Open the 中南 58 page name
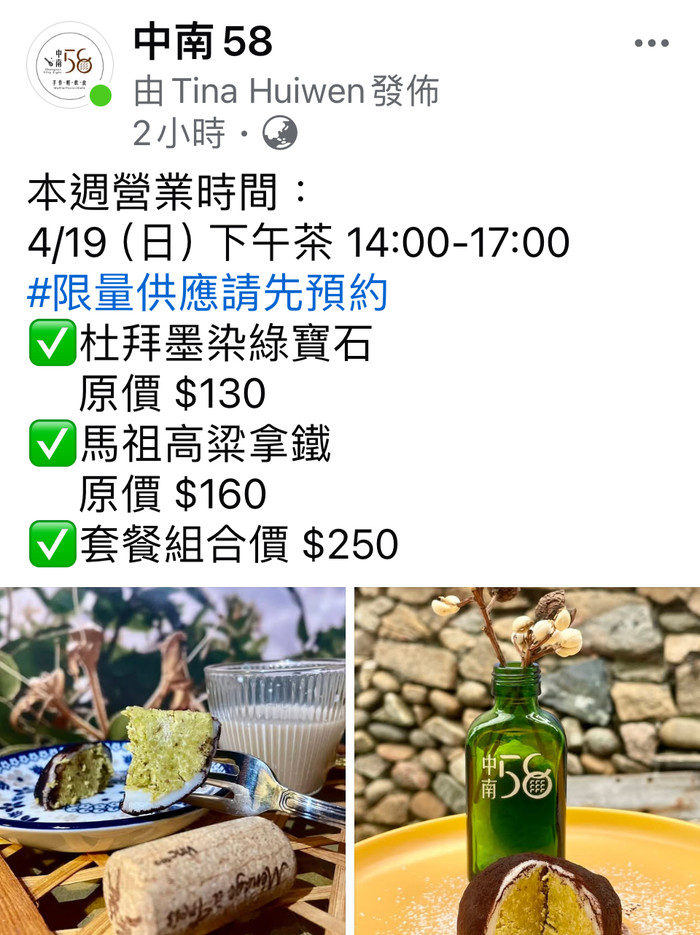Image resolution: width=700 pixels, height=935 pixels. click(x=203, y=42)
